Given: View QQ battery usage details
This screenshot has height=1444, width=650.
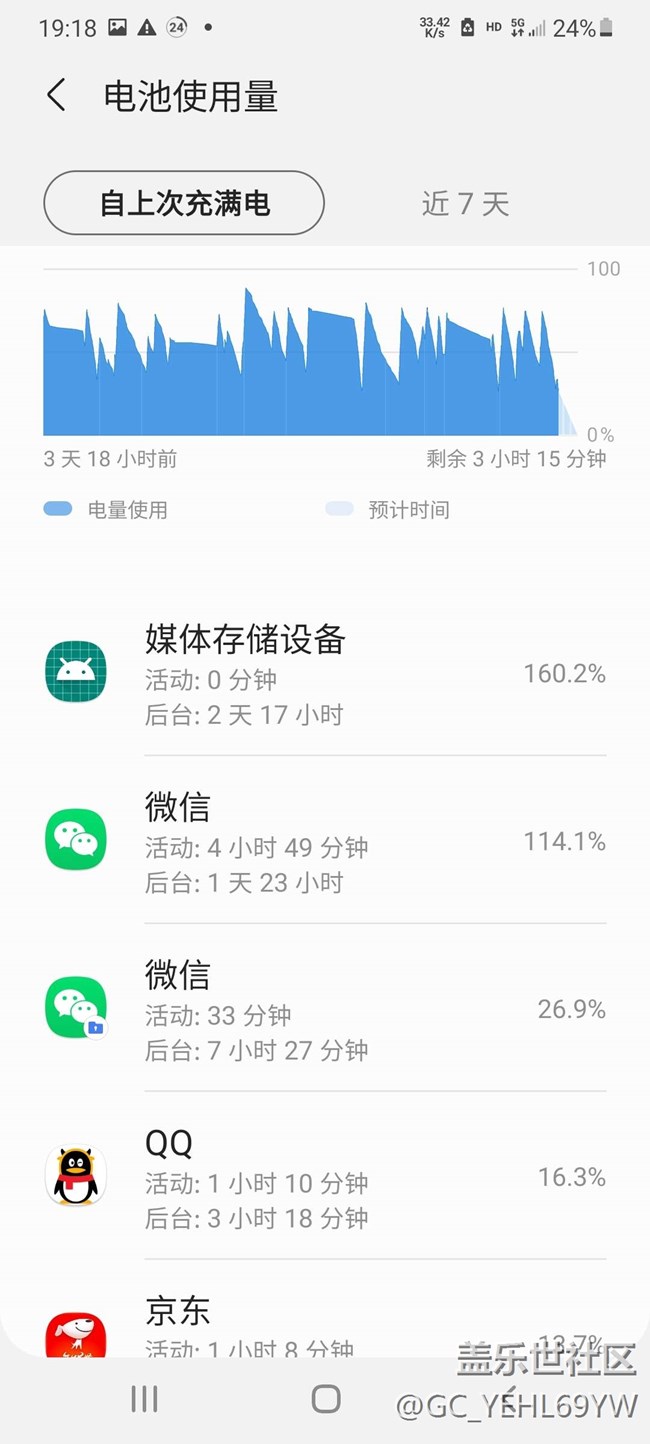Looking at the screenshot, I should tap(325, 1177).
